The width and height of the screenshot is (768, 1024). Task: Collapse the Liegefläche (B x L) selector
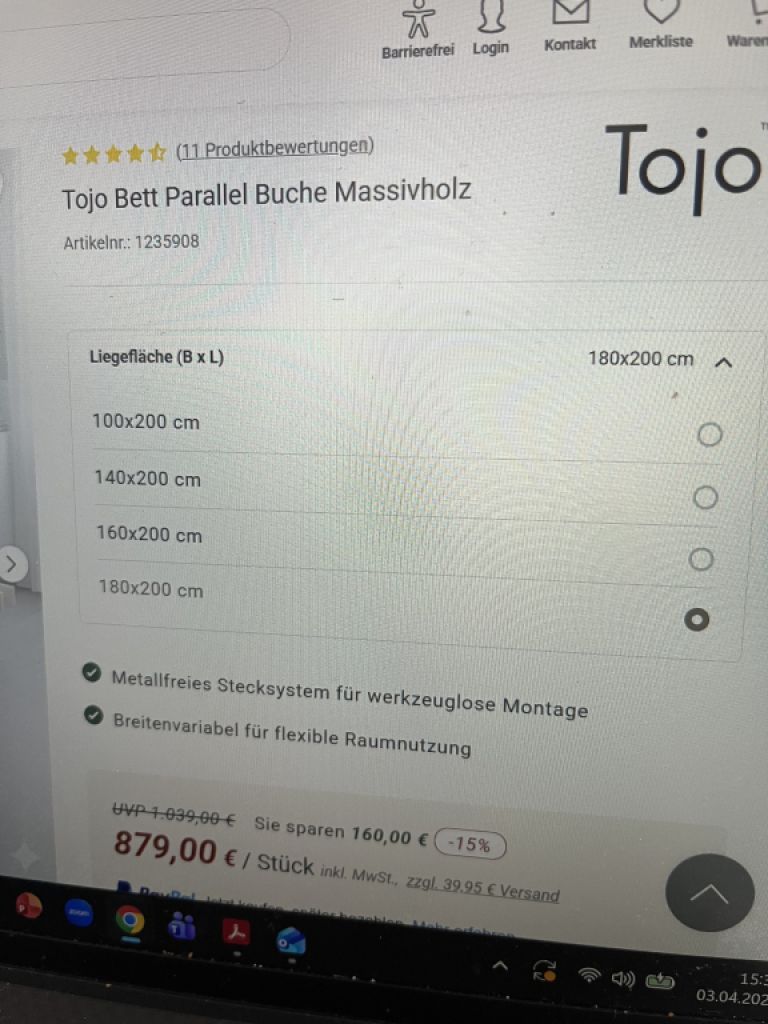coord(724,363)
